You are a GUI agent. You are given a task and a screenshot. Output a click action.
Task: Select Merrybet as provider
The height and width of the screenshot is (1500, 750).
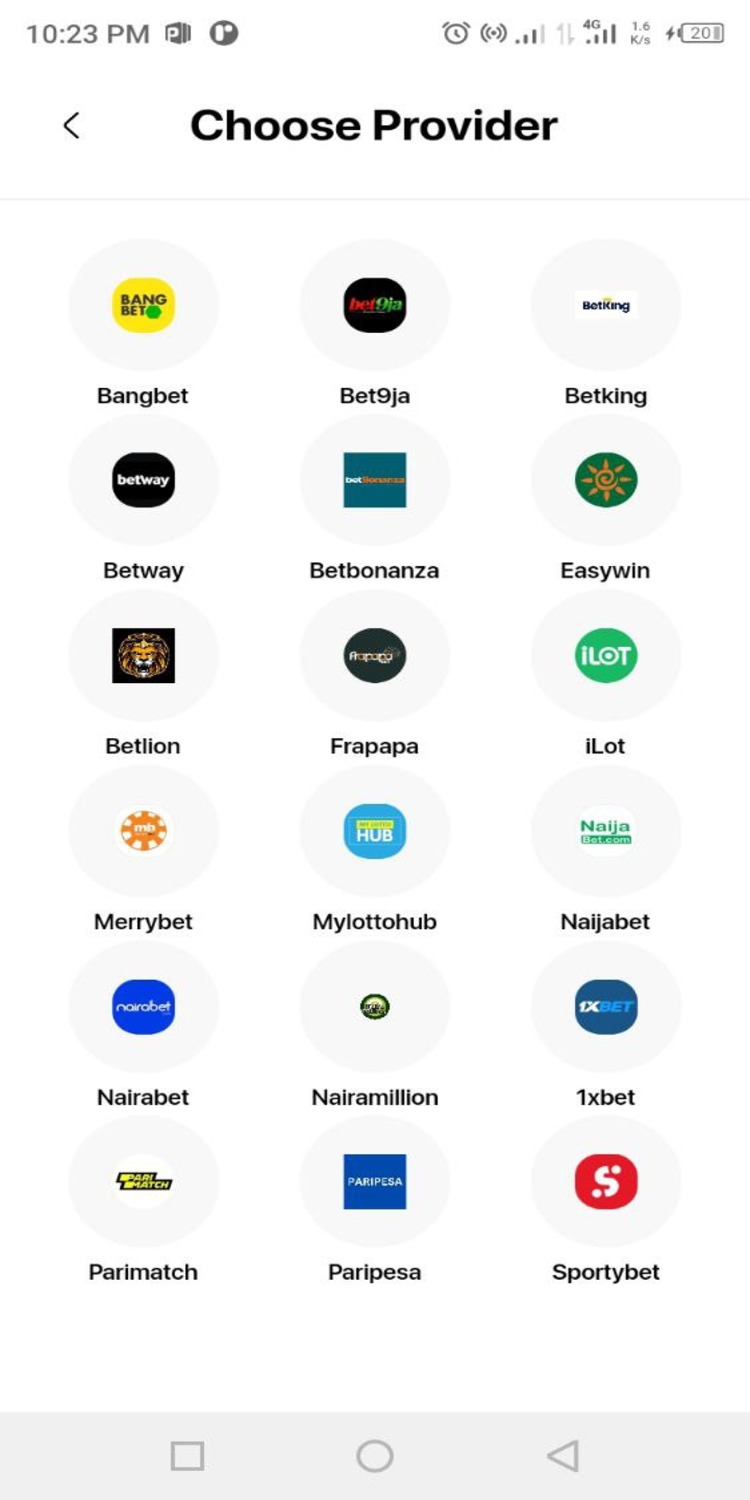(143, 831)
